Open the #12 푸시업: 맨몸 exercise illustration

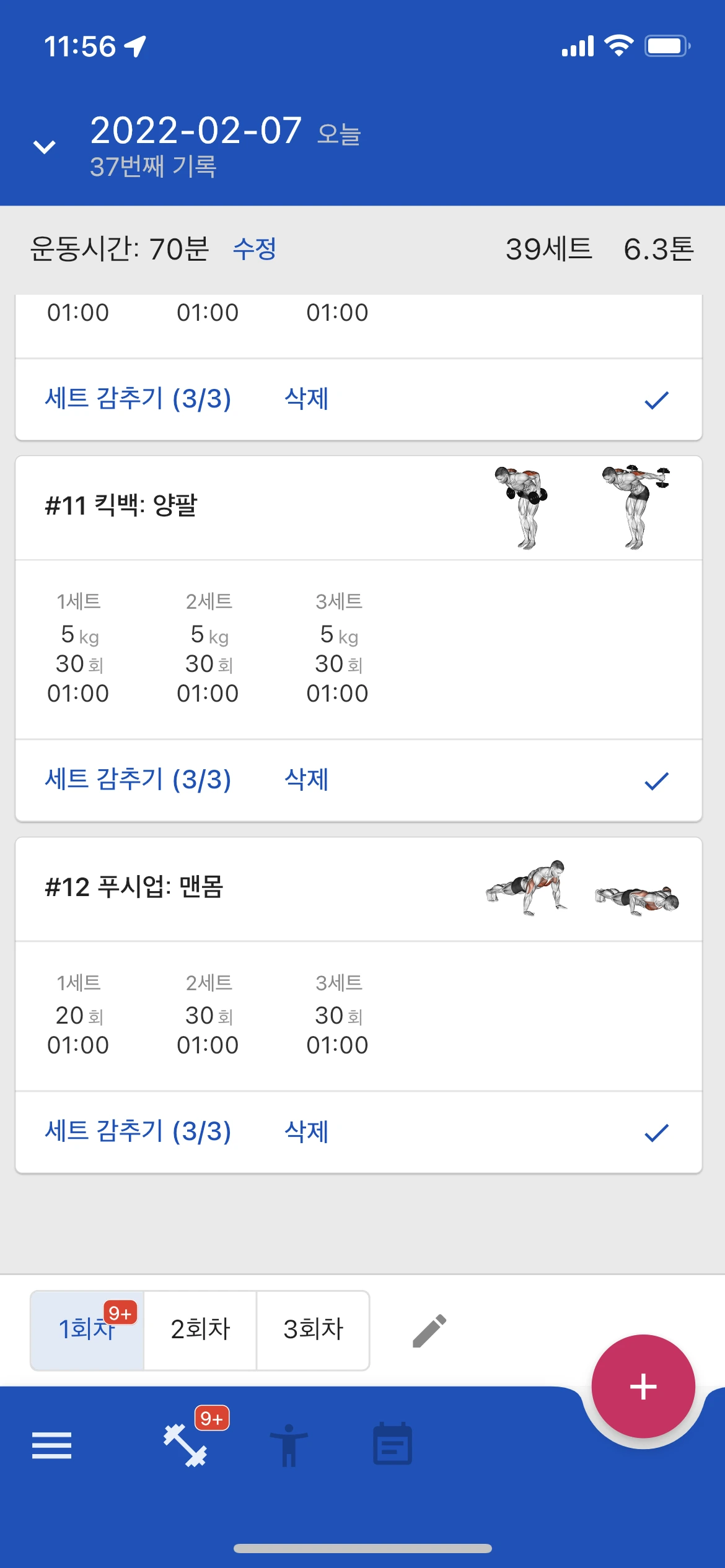582,889
